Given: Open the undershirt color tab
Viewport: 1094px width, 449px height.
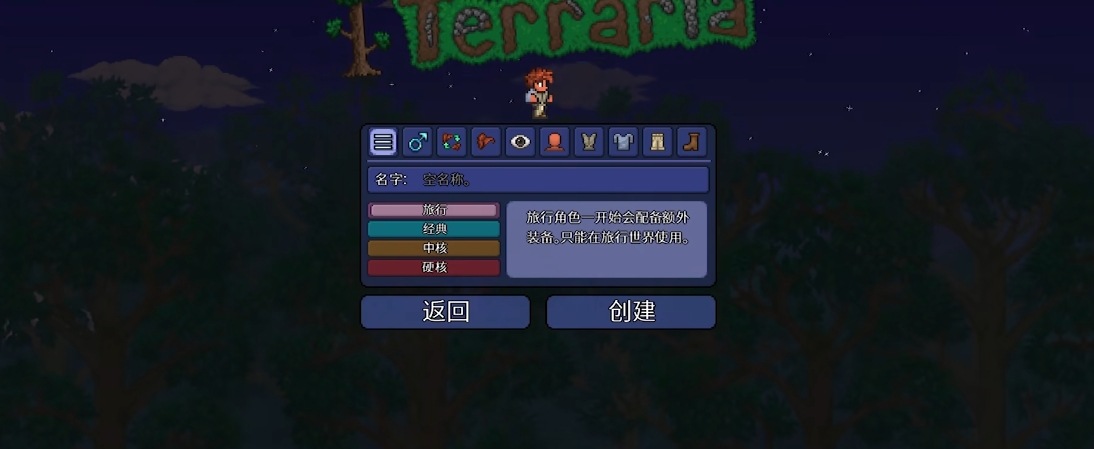Looking at the screenshot, I should click(x=623, y=142).
